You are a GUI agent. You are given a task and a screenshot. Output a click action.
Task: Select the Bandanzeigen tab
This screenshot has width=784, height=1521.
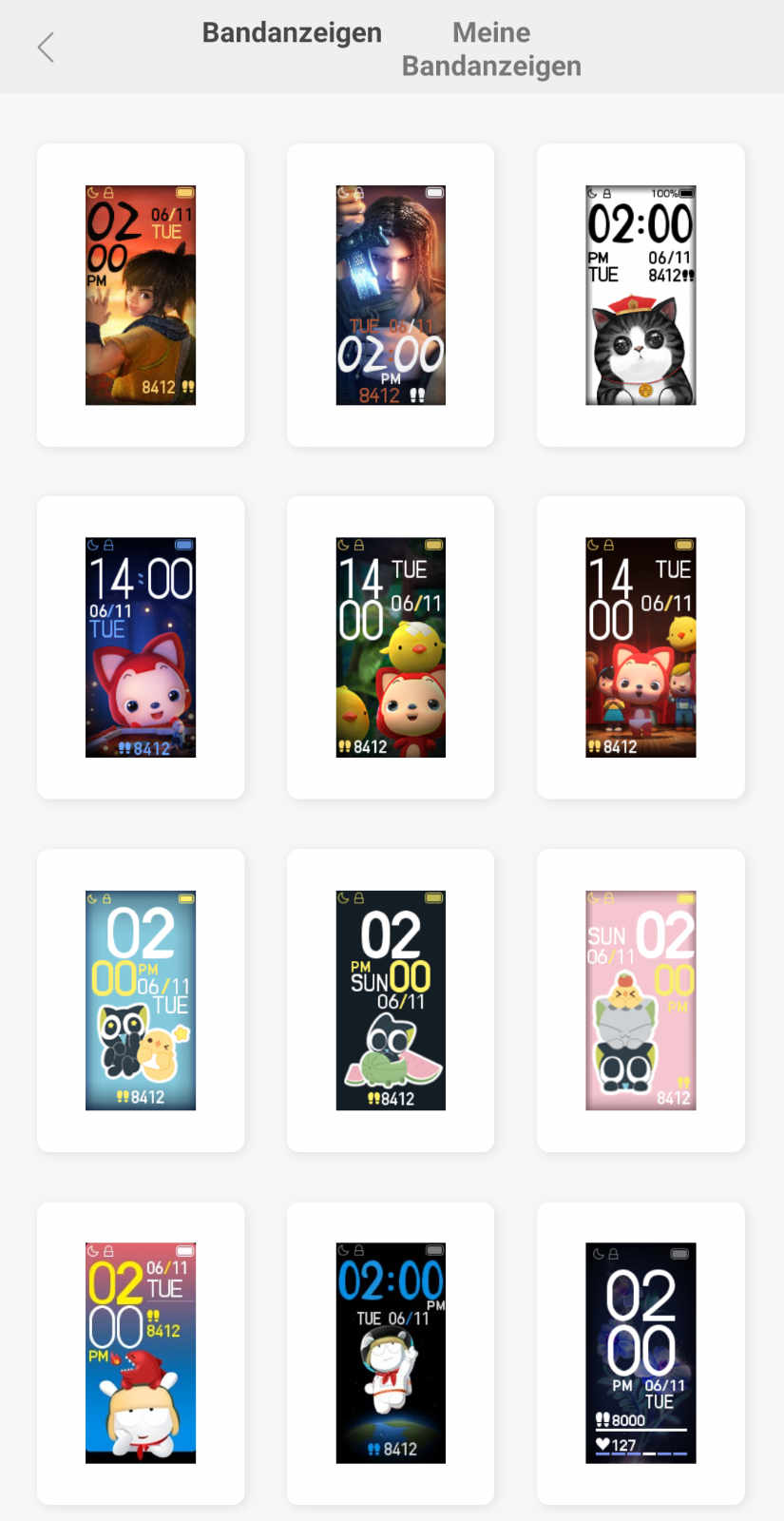click(x=292, y=32)
